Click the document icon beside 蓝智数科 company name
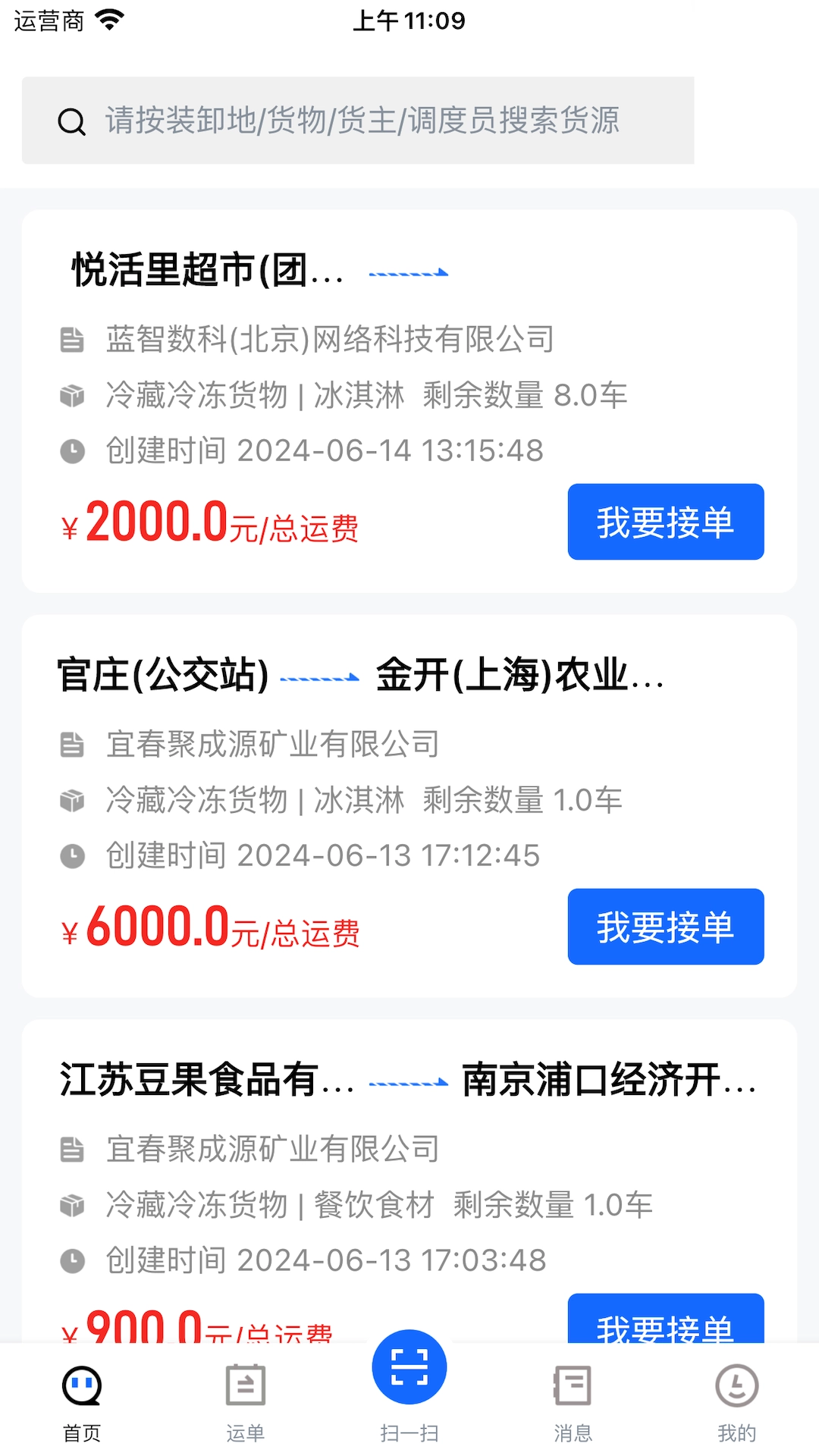 click(73, 339)
